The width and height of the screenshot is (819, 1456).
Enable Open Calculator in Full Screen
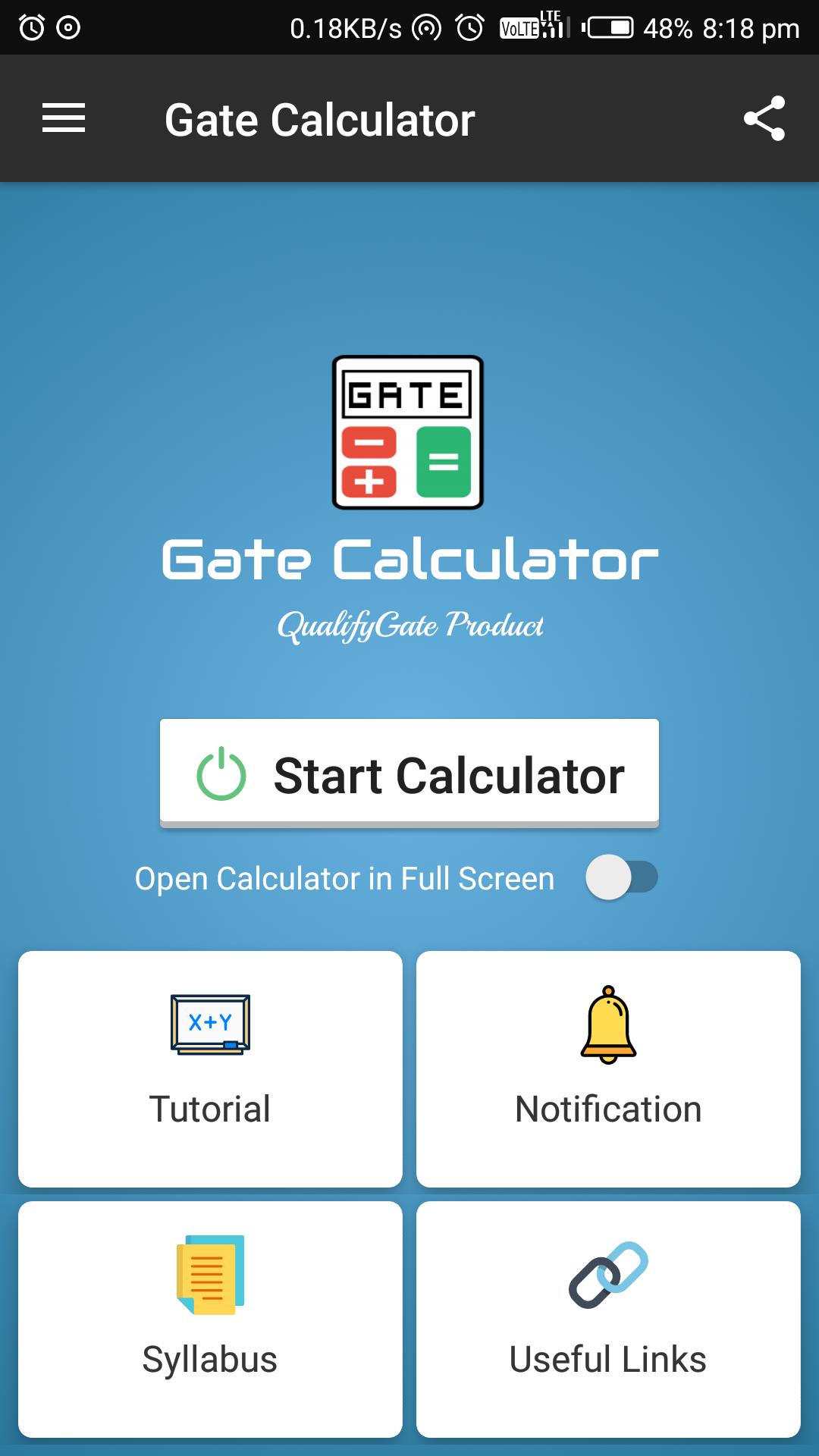(621, 877)
